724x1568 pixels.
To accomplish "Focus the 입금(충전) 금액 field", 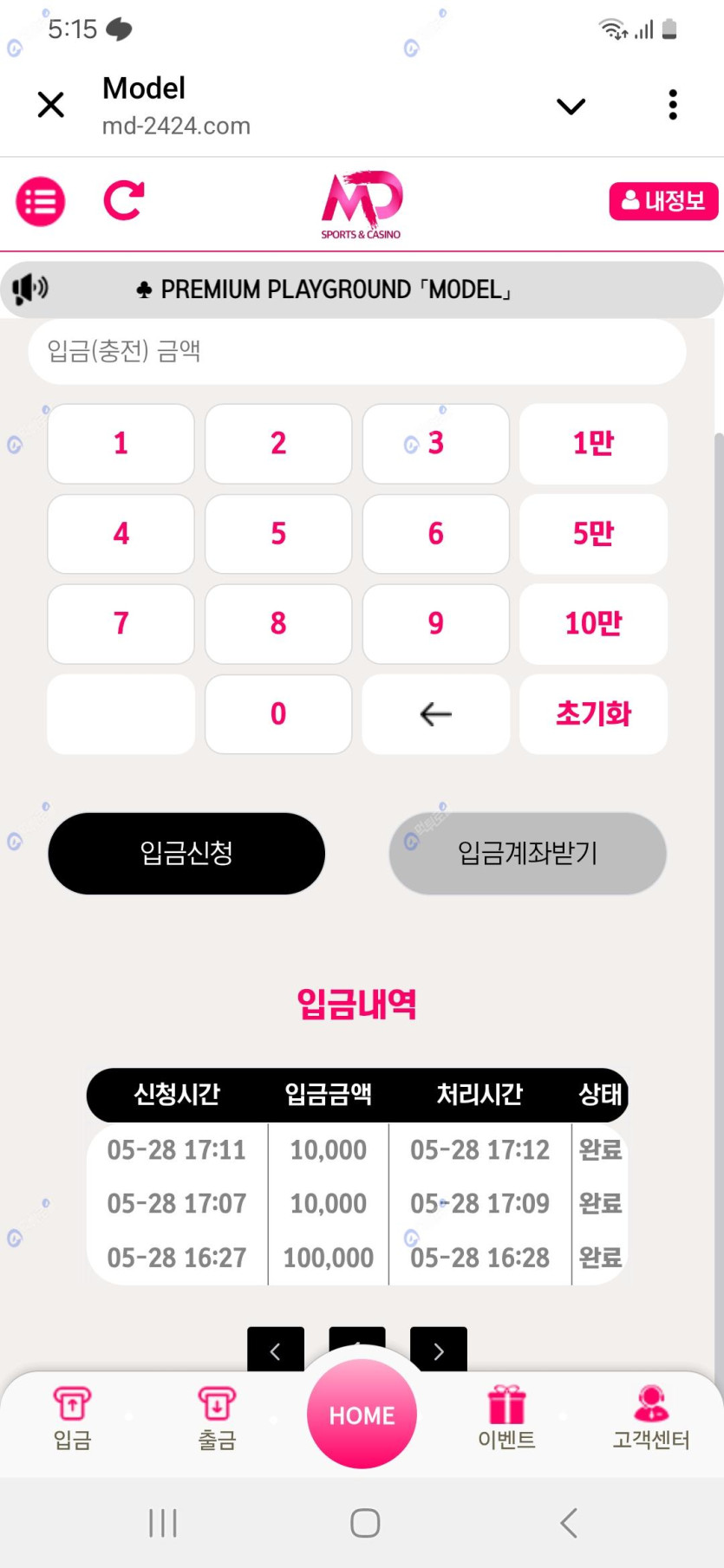I will 357,352.
